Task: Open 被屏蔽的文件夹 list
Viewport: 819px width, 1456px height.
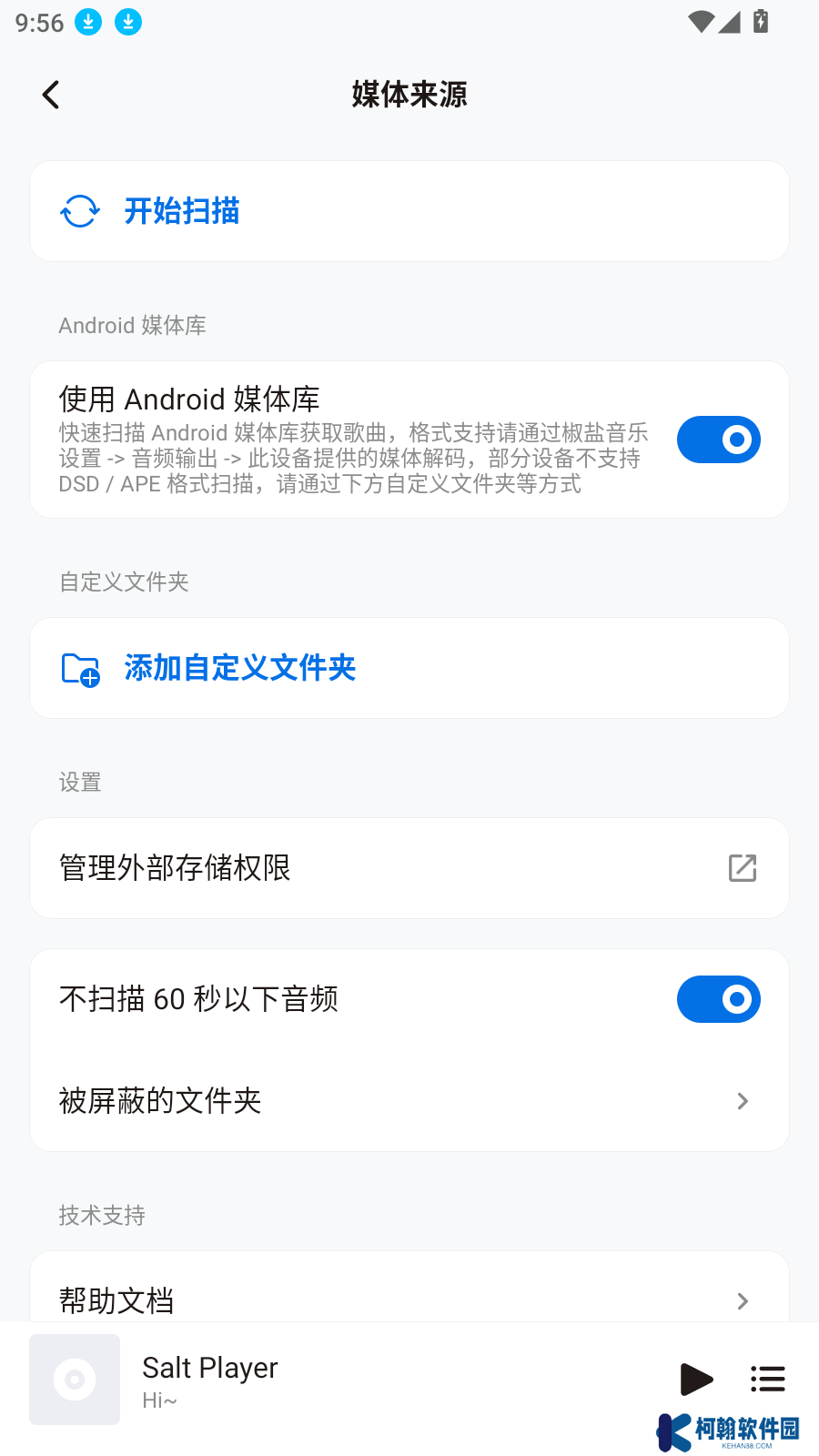Action: [x=409, y=1101]
